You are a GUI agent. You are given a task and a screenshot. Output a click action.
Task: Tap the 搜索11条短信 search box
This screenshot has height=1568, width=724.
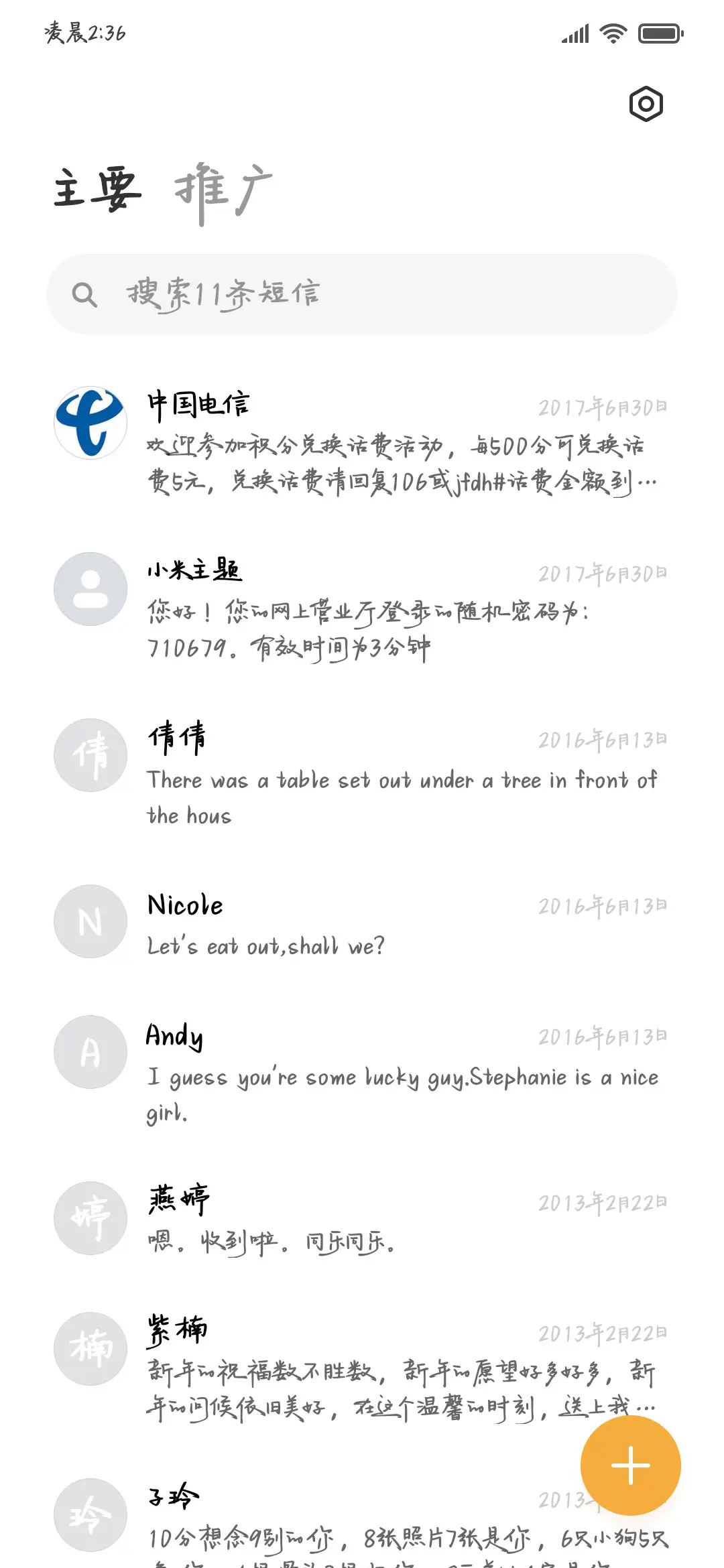362,294
